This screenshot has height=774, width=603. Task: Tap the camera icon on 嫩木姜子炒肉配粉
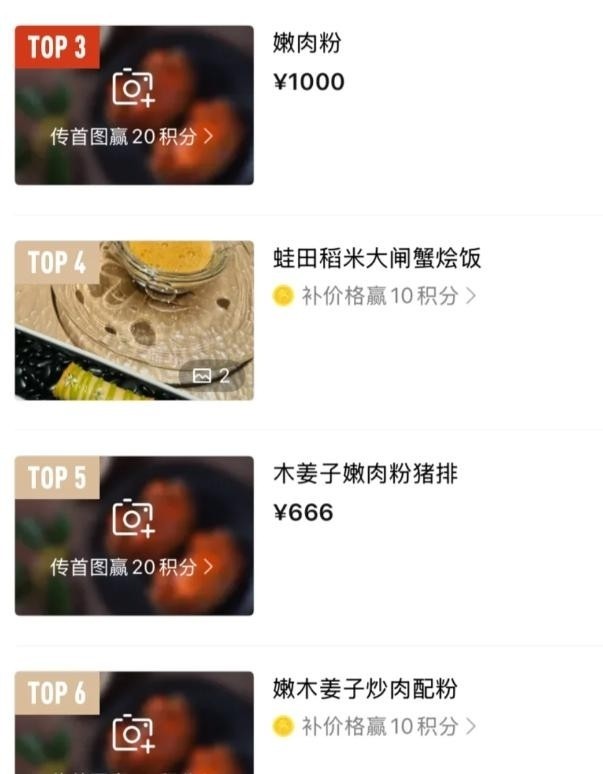133,734
